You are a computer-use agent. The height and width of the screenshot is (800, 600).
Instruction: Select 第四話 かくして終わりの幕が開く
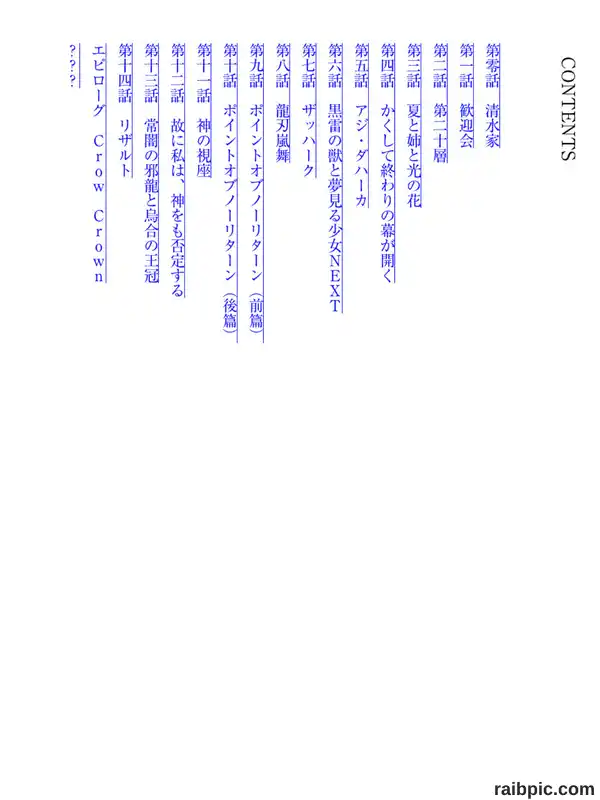point(388,163)
